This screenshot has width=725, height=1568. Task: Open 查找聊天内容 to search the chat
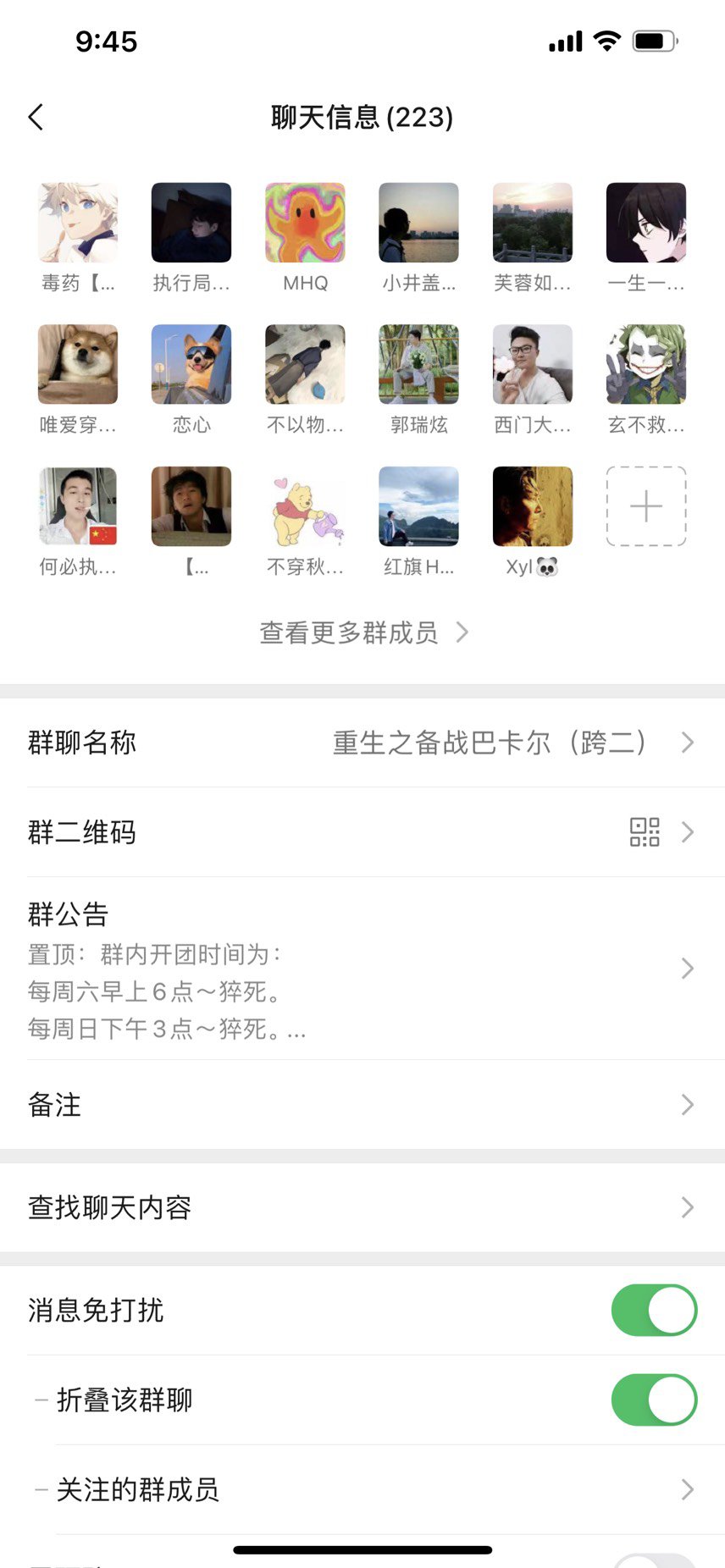coord(362,1207)
